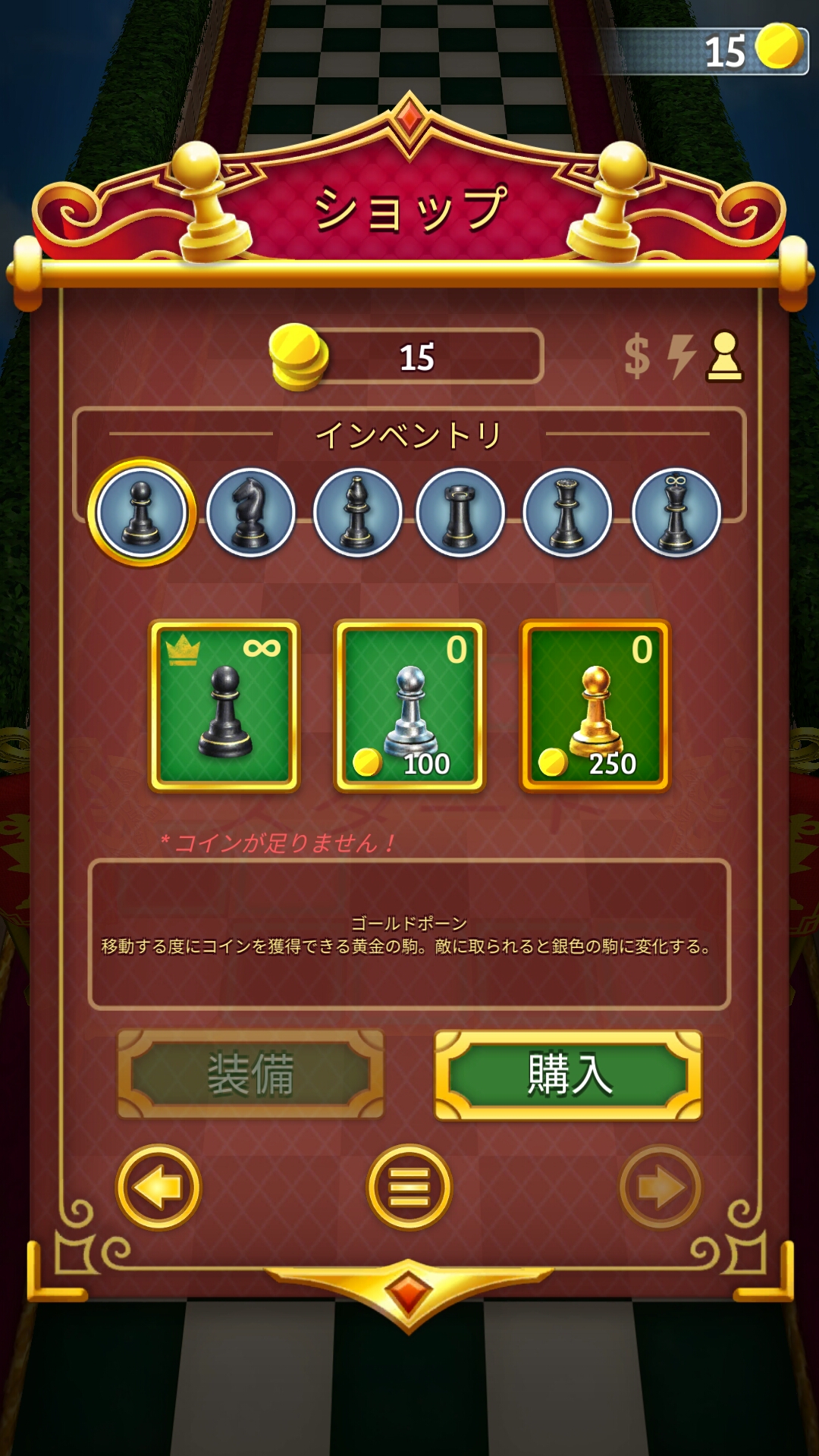The height and width of the screenshot is (1456, 819).
Task: Open the round menu button
Action: (409, 1187)
